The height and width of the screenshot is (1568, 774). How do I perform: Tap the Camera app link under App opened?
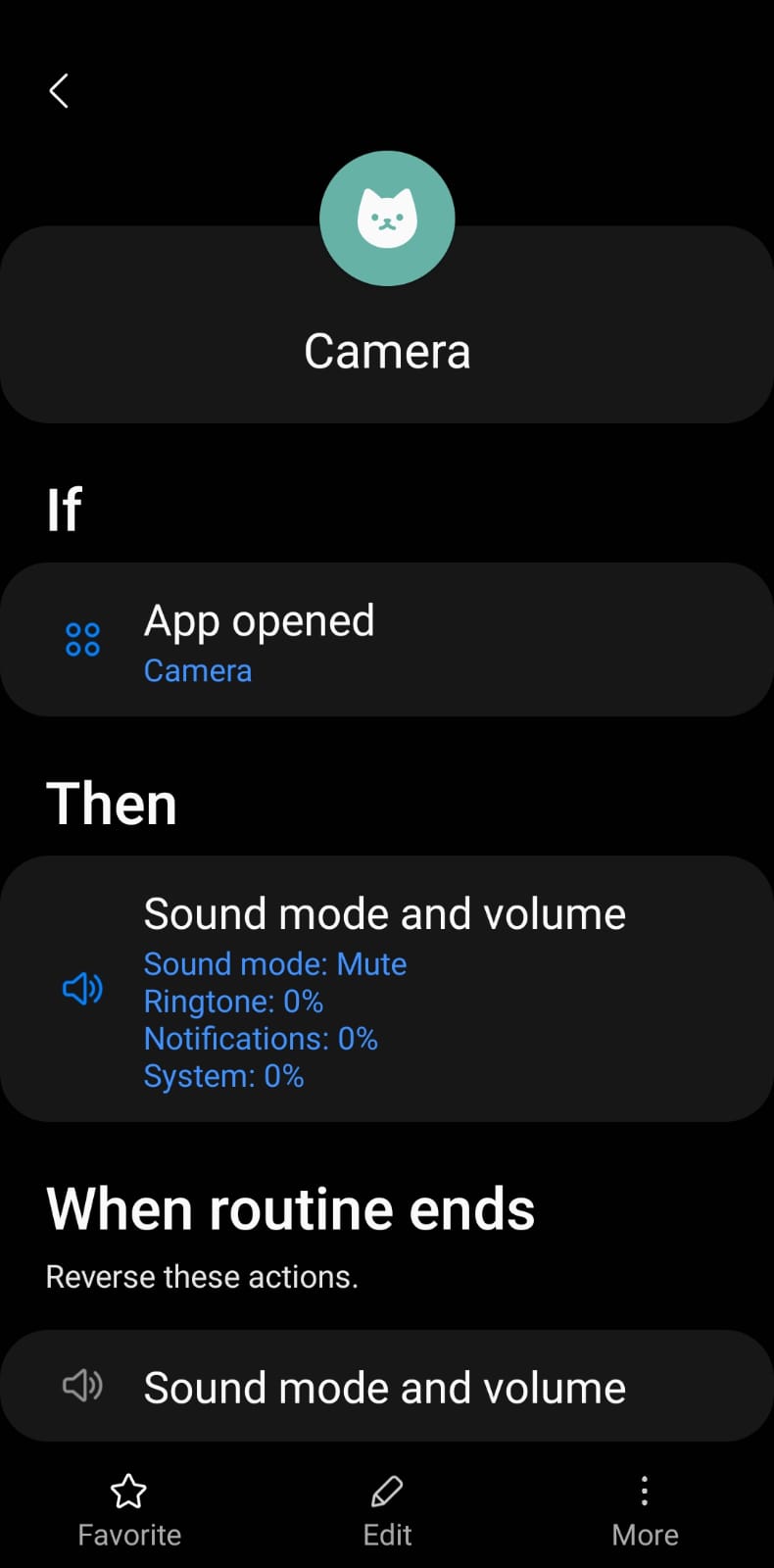[198, 670]
